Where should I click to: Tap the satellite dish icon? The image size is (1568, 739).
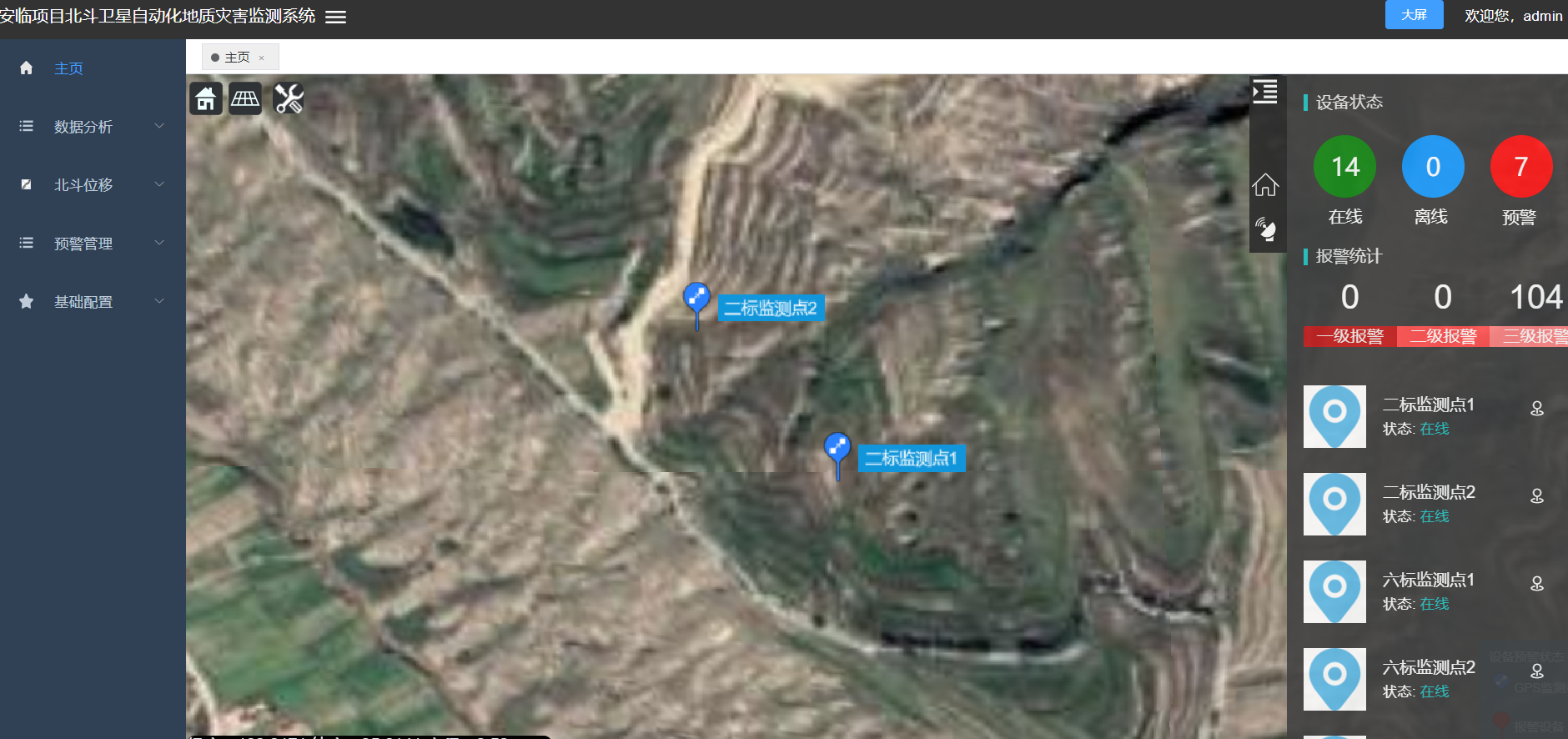(x=1265, y=229)
